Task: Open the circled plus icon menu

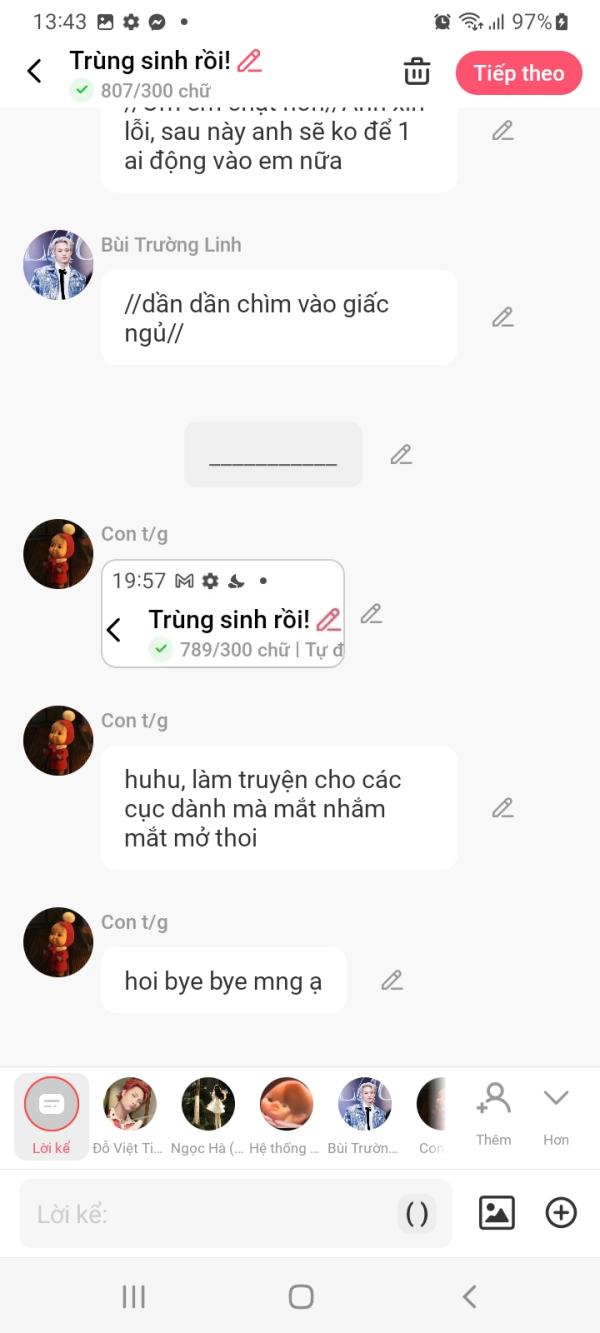Action: [x=561, y=1213]
